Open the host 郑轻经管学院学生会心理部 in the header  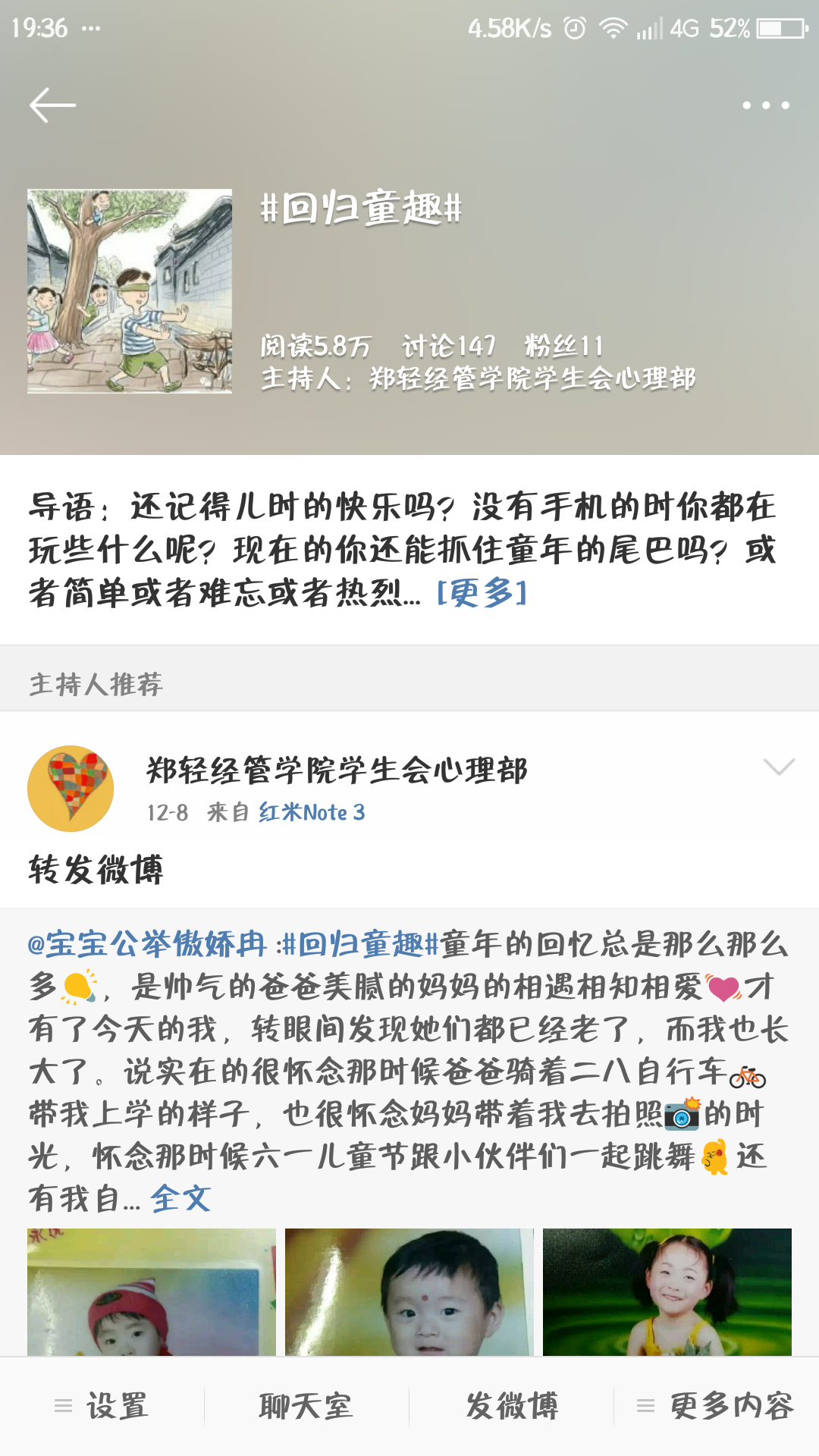point(532,378)
